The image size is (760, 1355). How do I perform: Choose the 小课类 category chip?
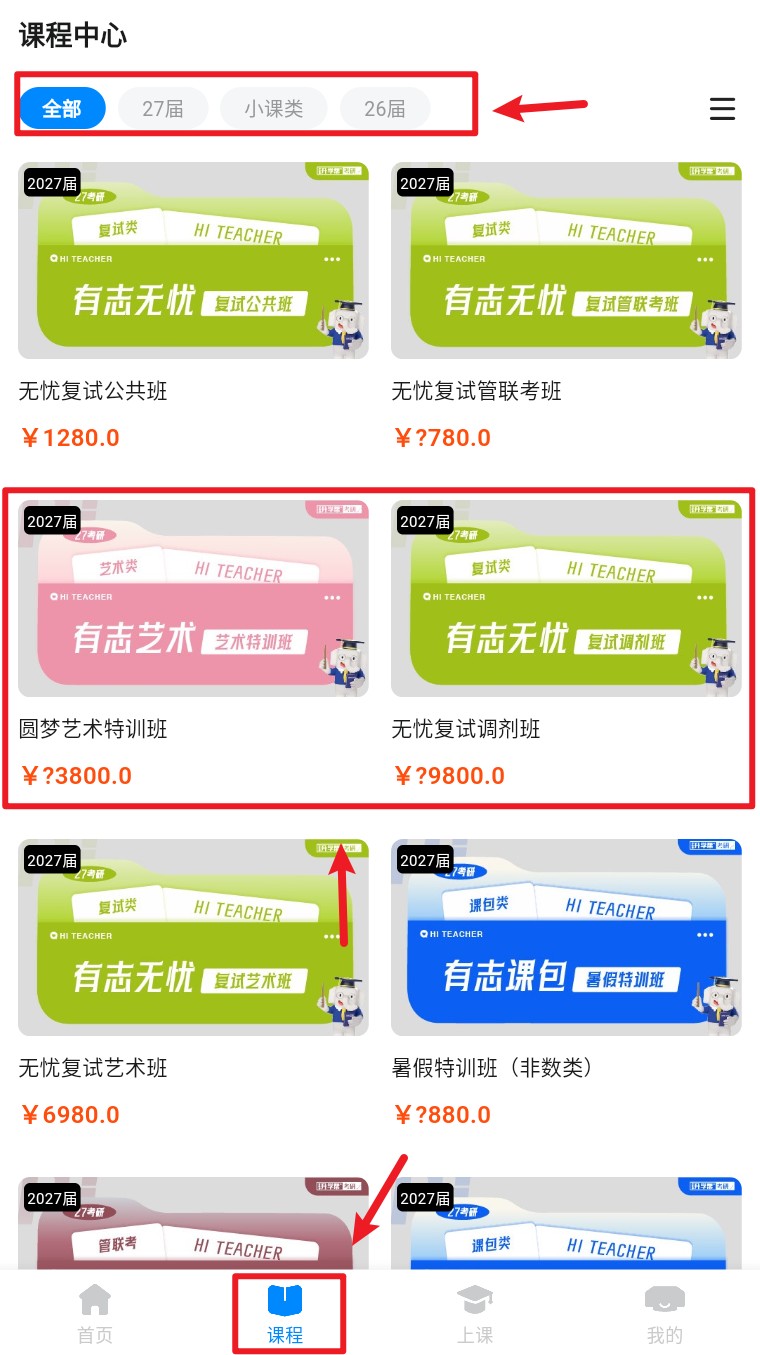[273, 108]
